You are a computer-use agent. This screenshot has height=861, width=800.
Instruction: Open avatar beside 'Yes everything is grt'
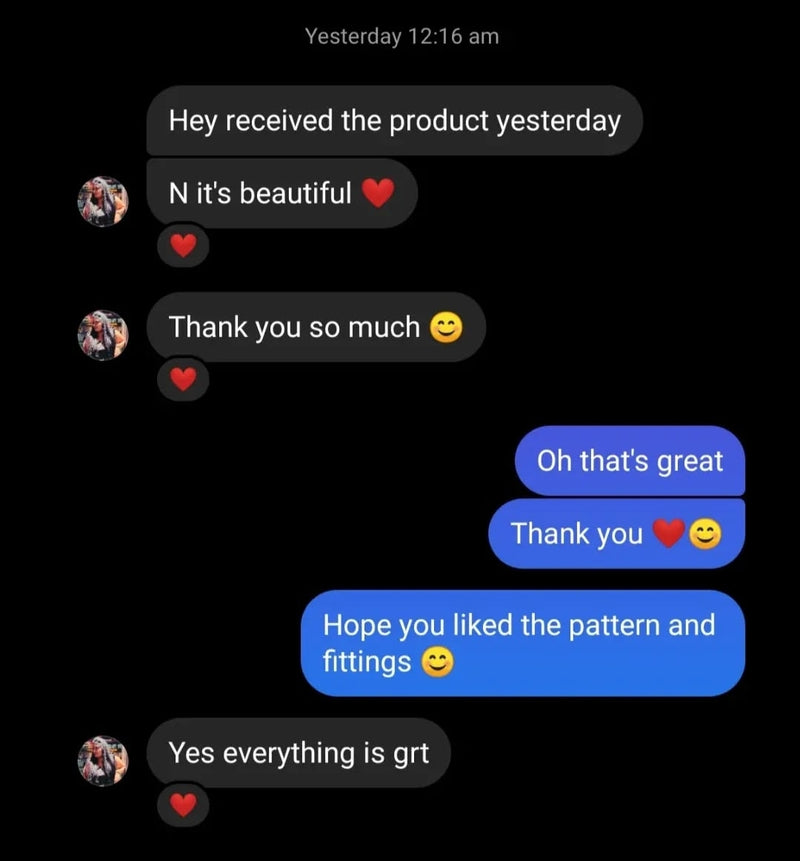point(104,760)
